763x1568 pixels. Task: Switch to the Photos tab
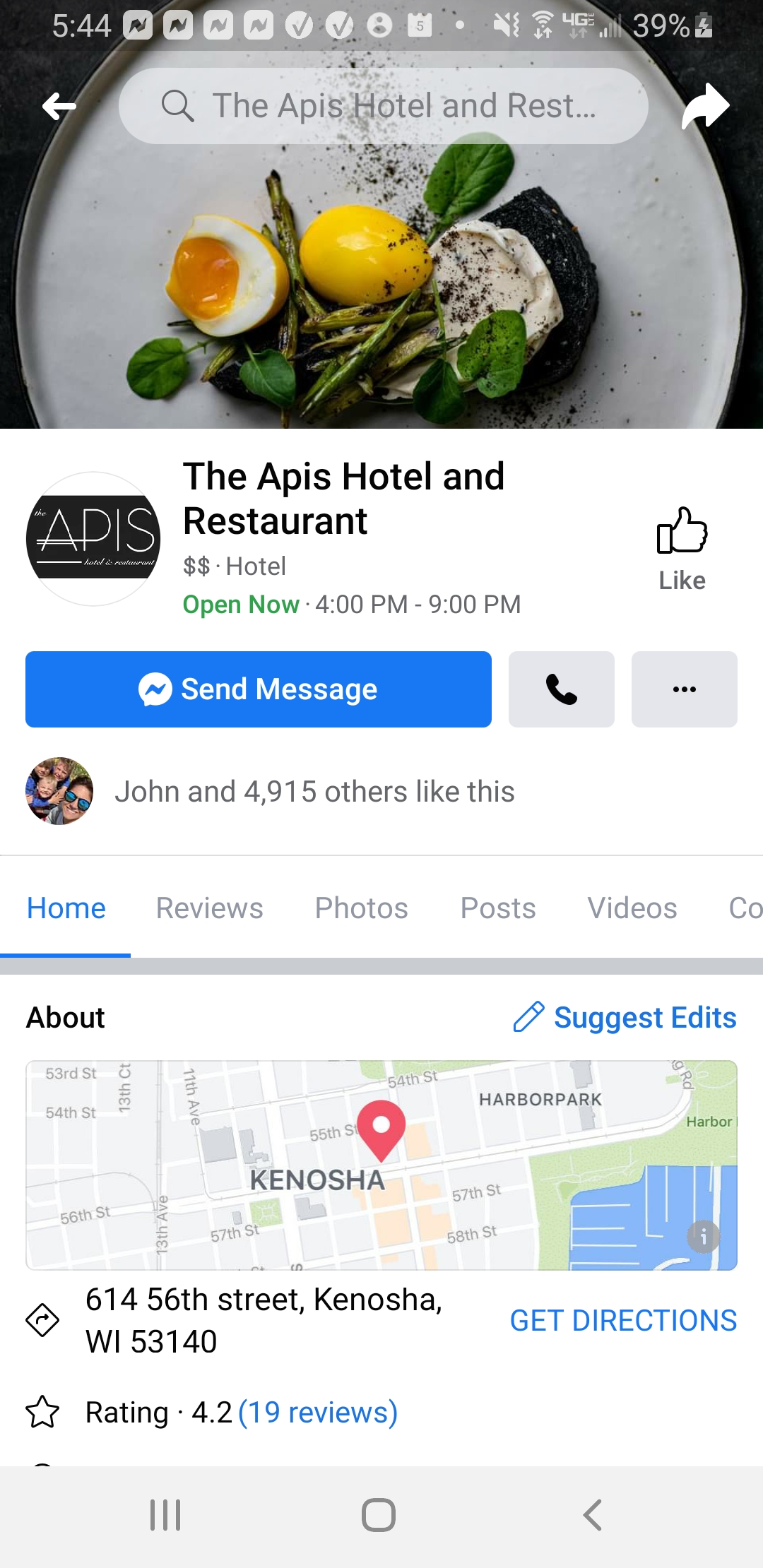361,908
